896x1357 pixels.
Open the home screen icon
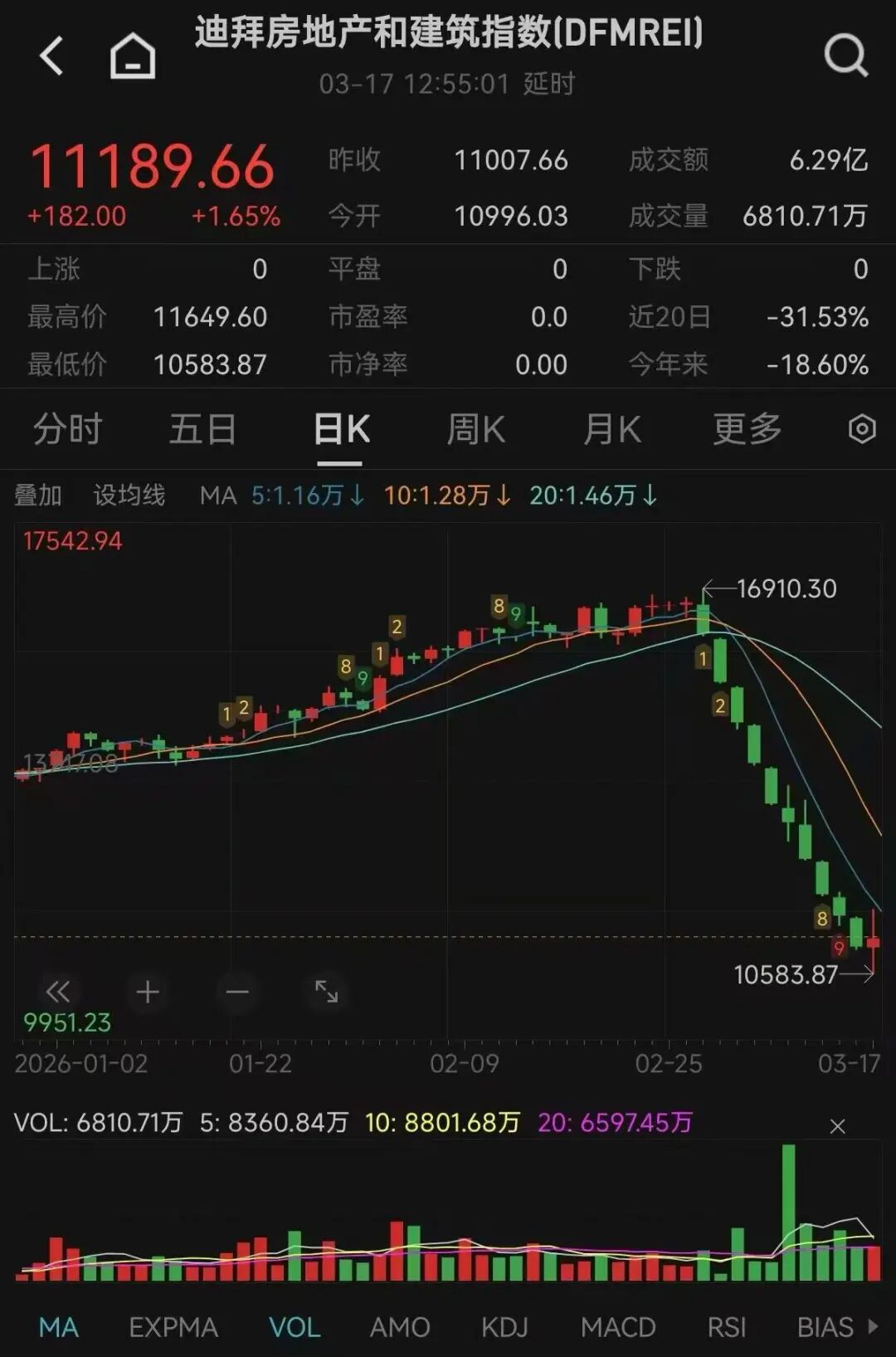click(133, 56)
